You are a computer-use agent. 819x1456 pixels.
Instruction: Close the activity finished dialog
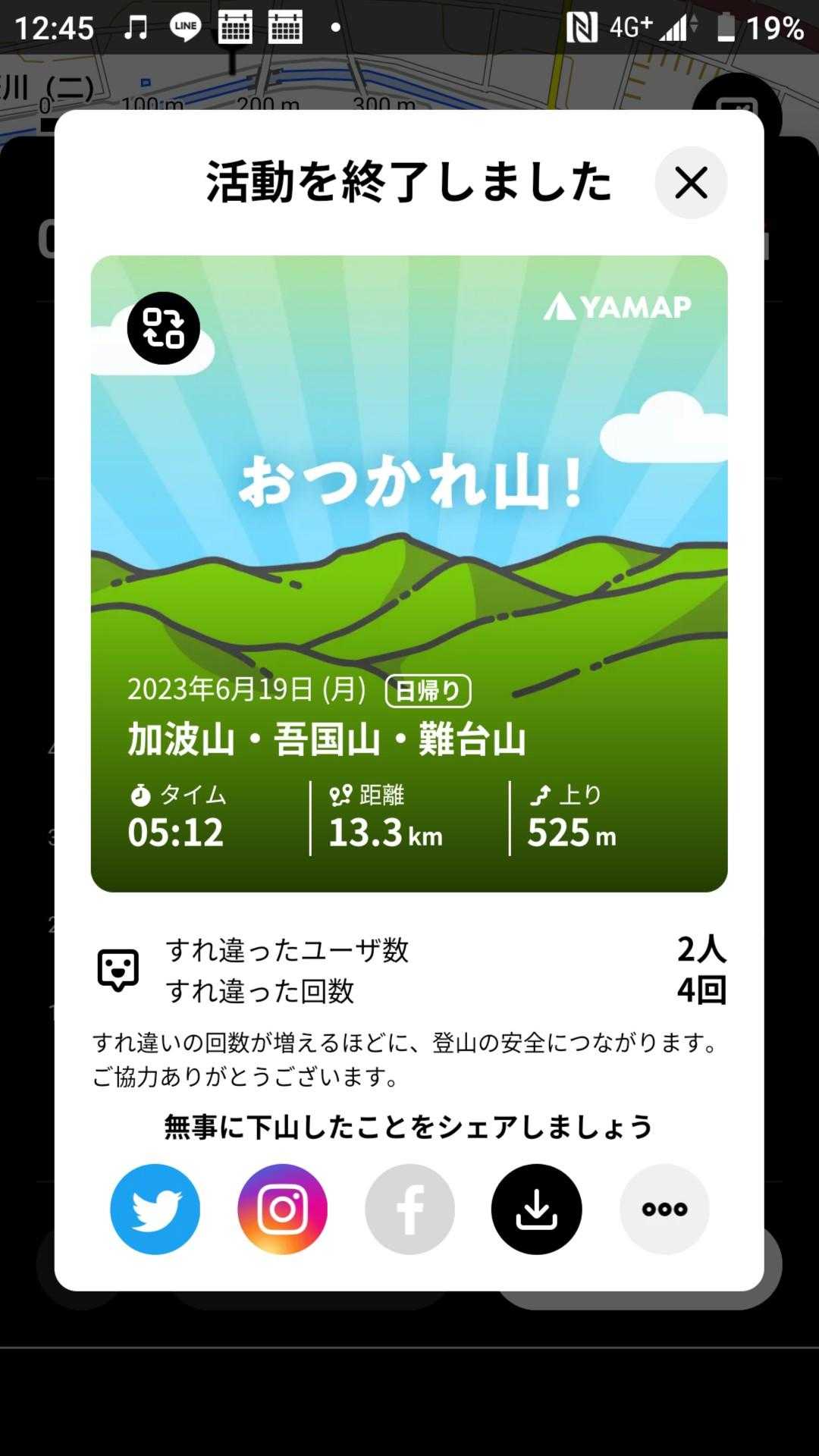tap(691, 183)
